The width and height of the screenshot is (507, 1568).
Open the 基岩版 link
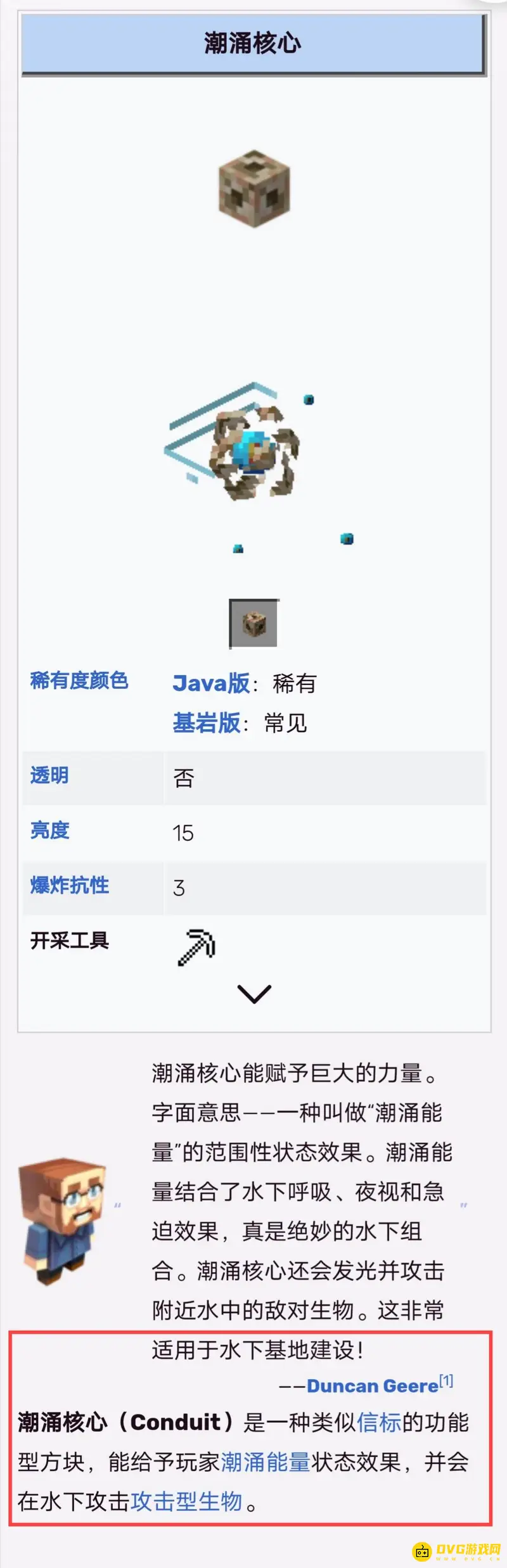[206, 723]
